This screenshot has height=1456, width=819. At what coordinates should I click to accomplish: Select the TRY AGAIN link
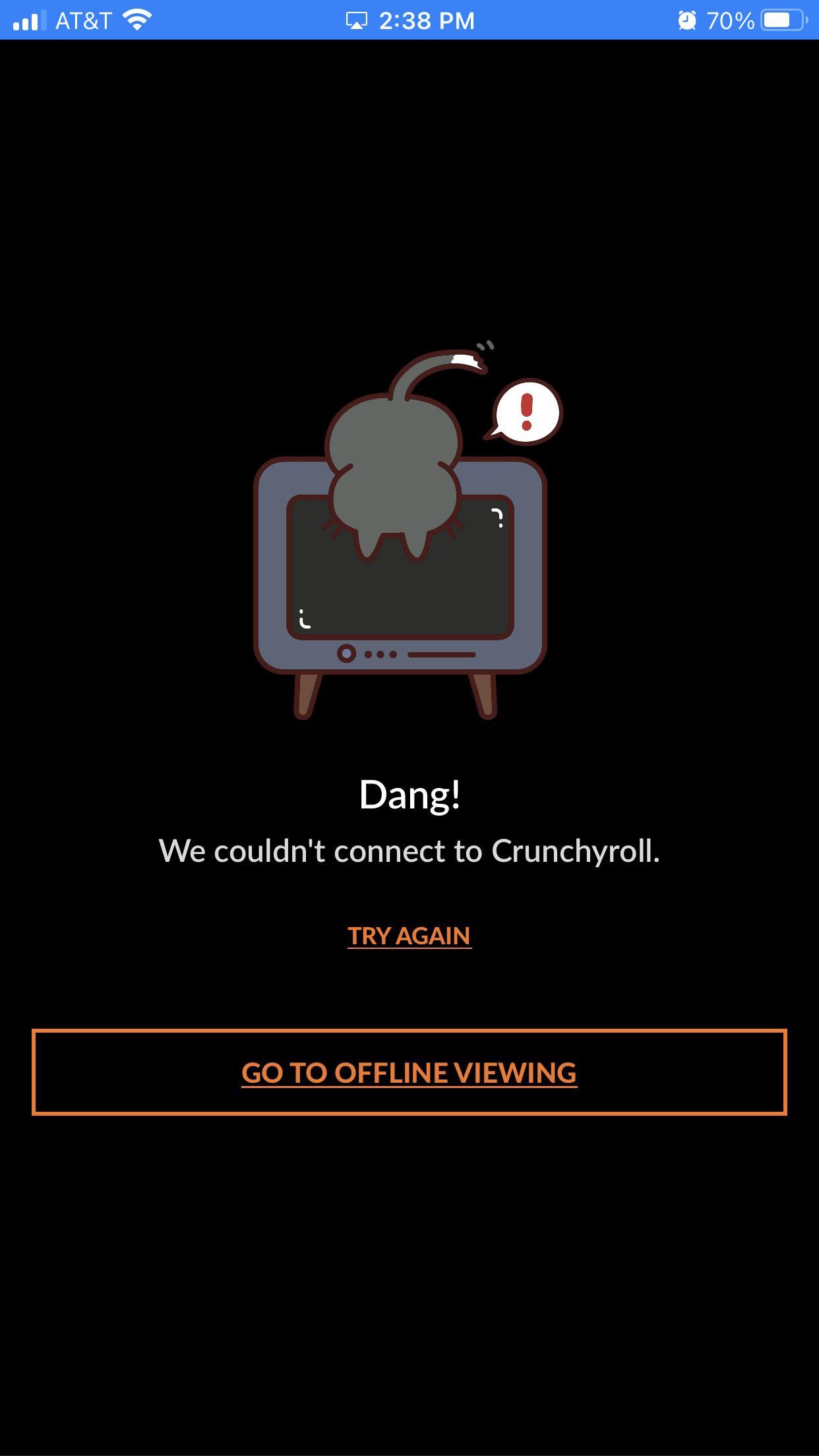click(409, 934)
